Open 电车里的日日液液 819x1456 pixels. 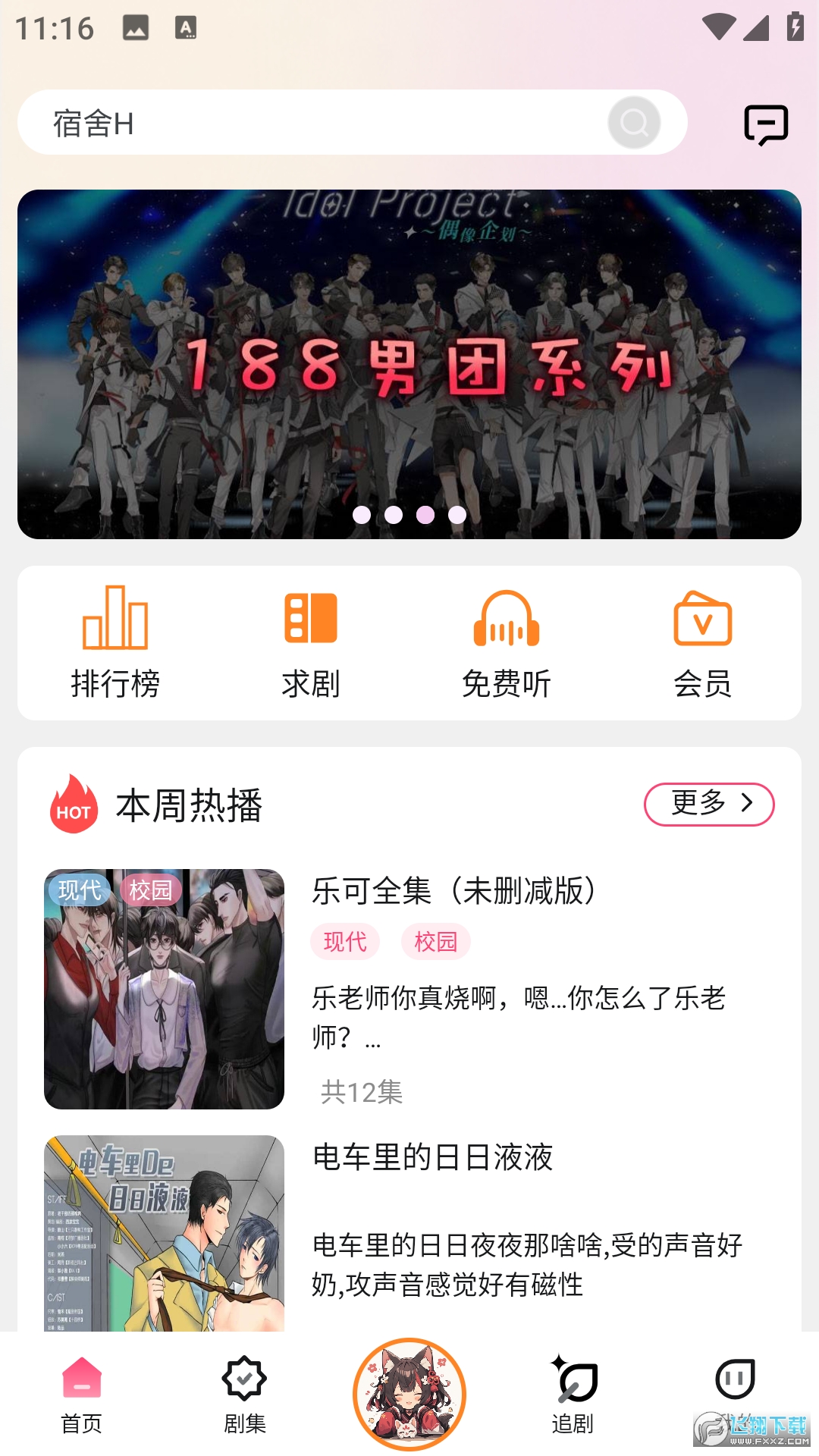click(x=432, y=1157)
